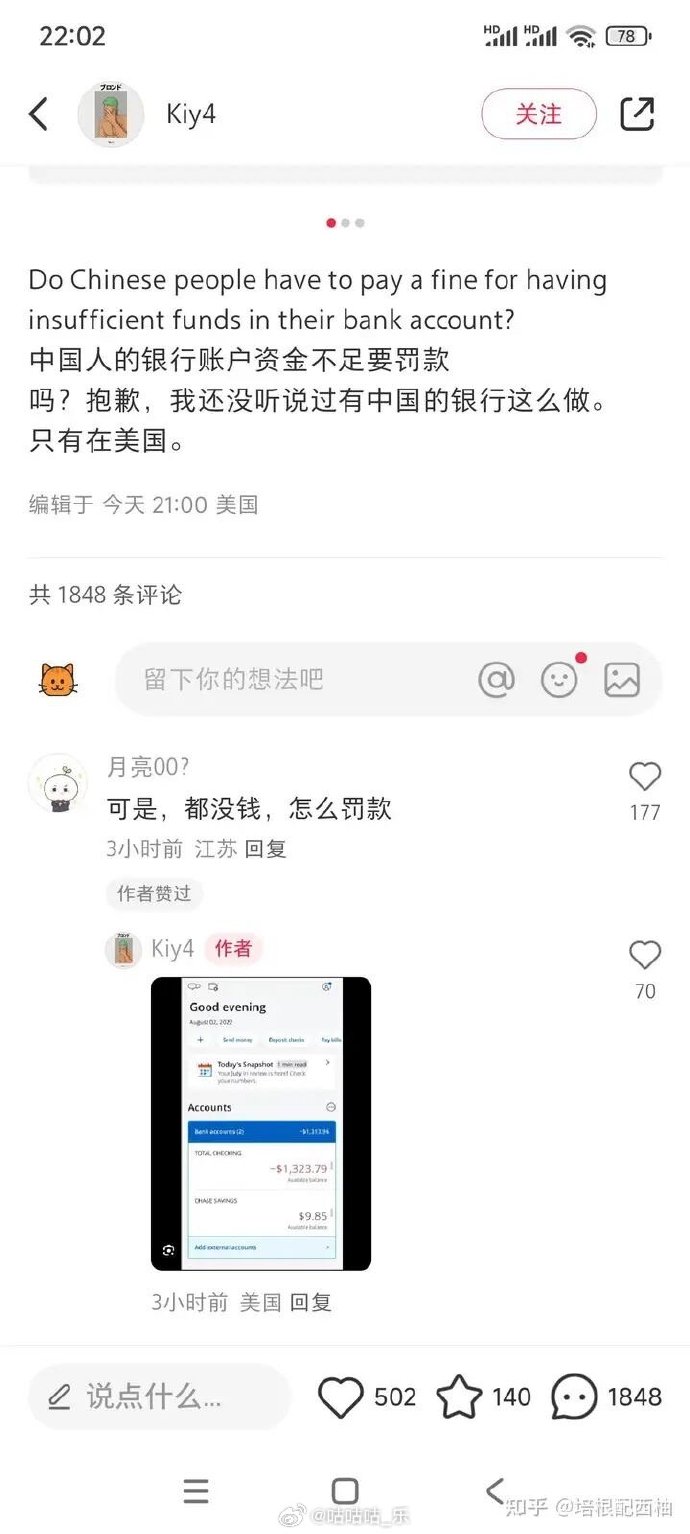Mention someone with the @ icon
The height and width of the screenshot is (1534, 690).
[497, 680]
